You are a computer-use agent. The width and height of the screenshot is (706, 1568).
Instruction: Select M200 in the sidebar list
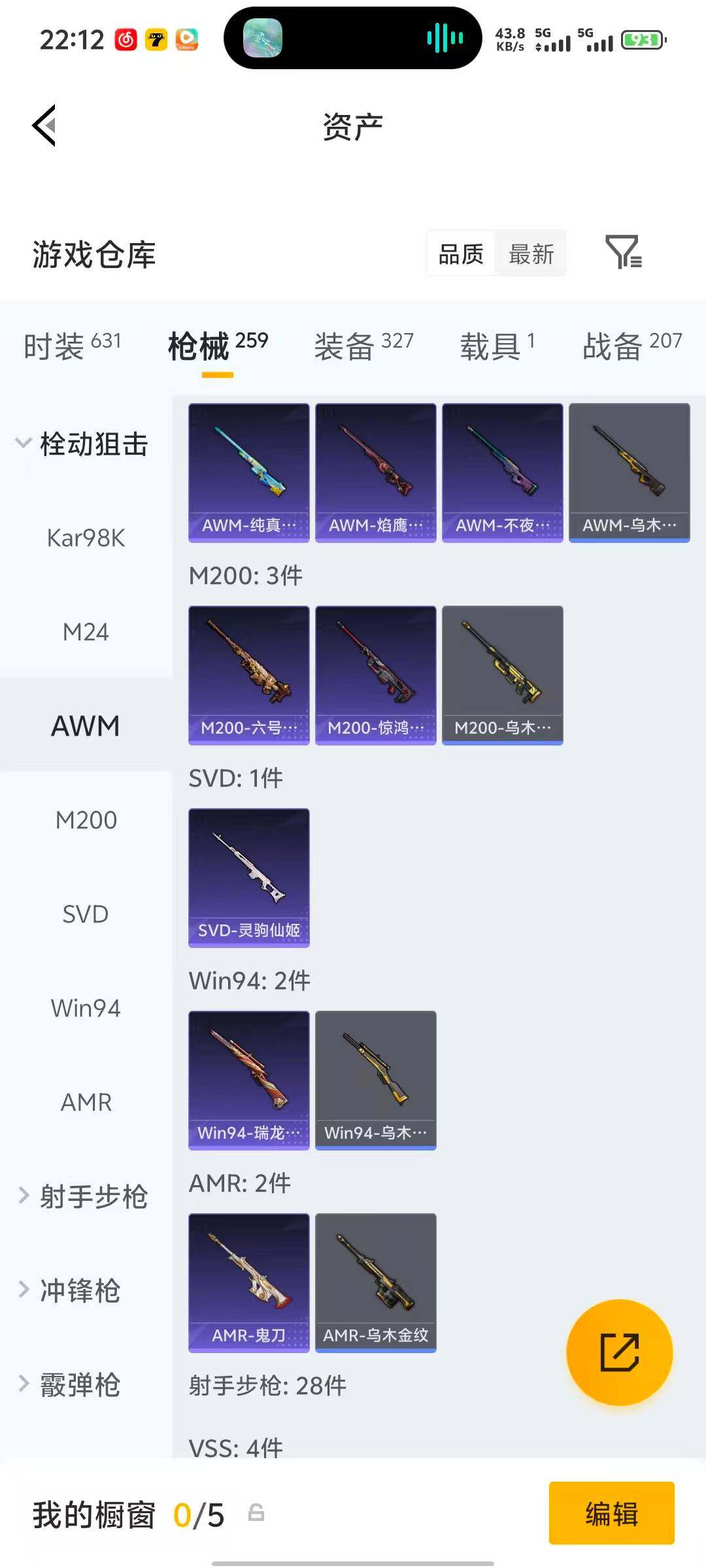(x=86, y=820)
